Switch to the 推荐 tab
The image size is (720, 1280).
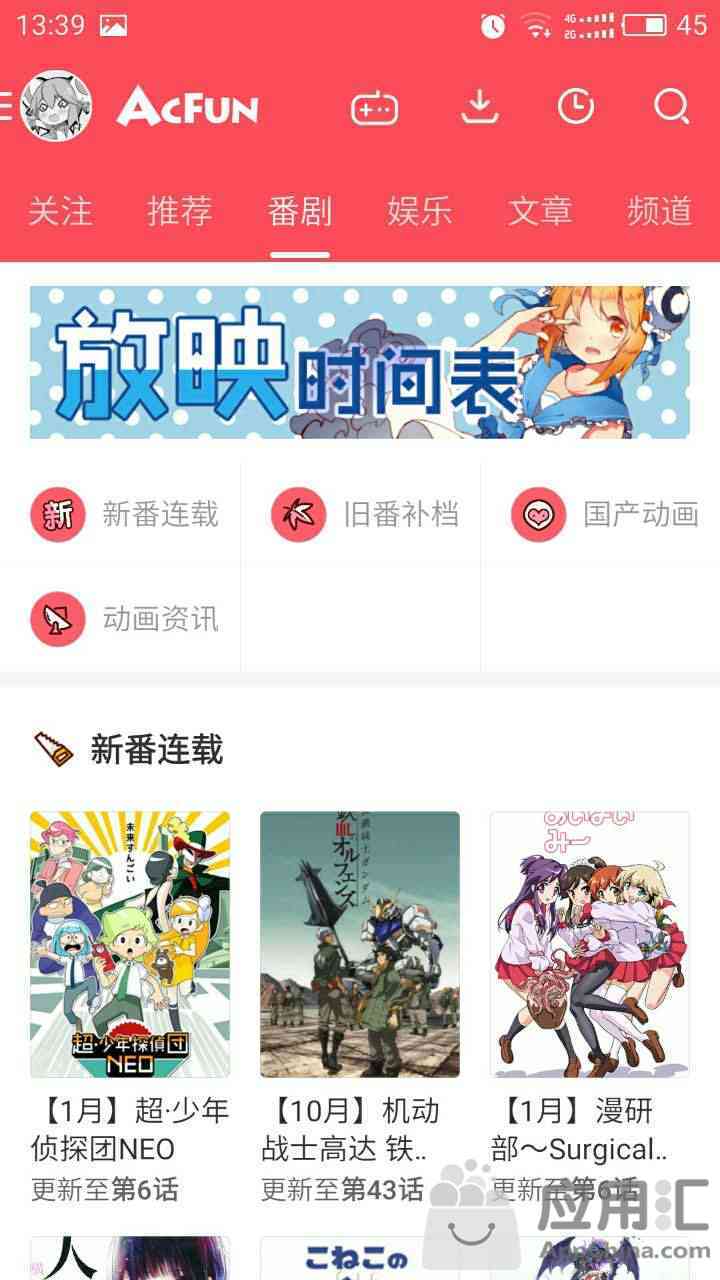(x=180, y=211)
